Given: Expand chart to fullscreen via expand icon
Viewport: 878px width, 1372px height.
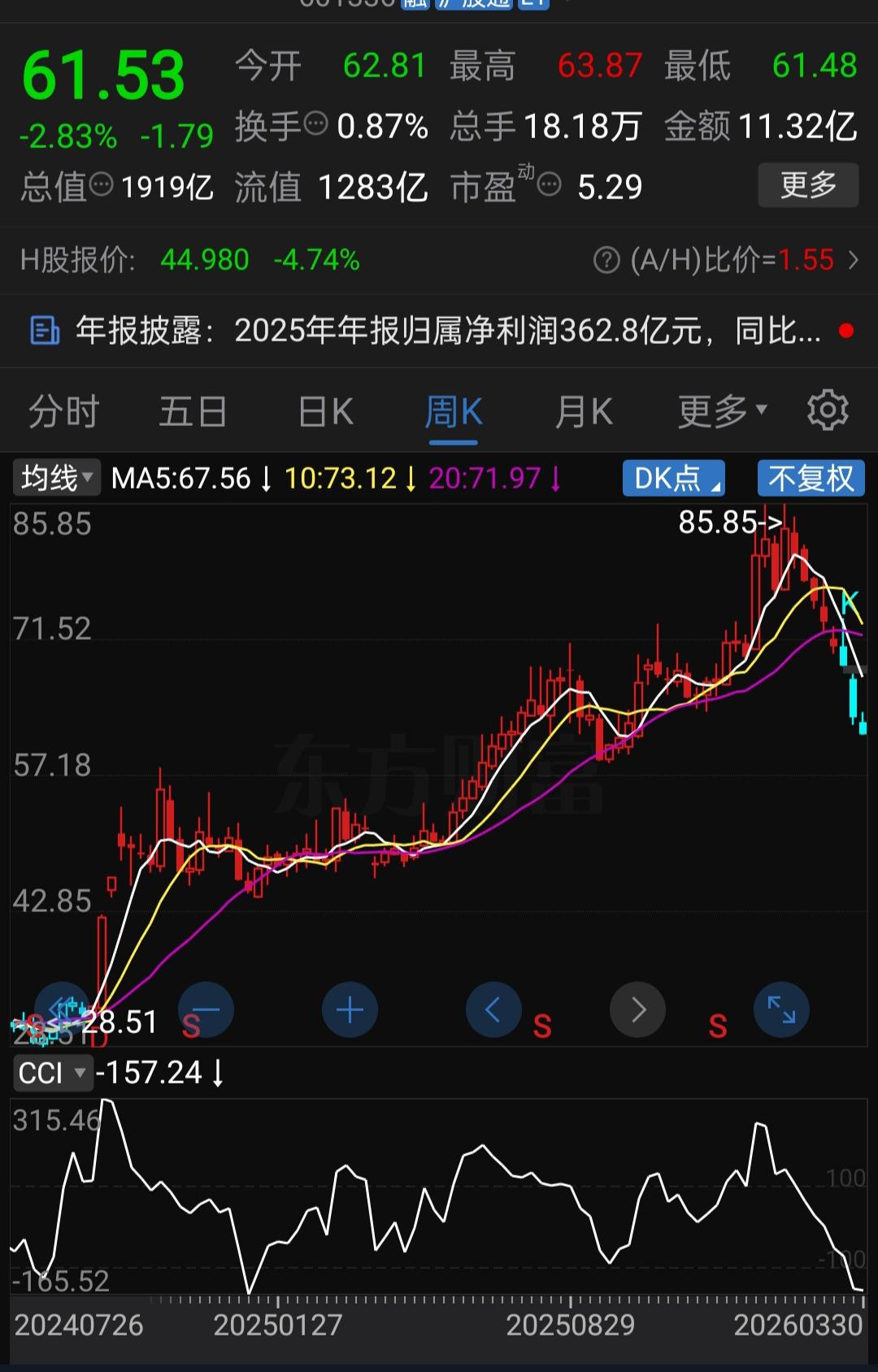Looking at the screenshot, I should click(781, 1009).
